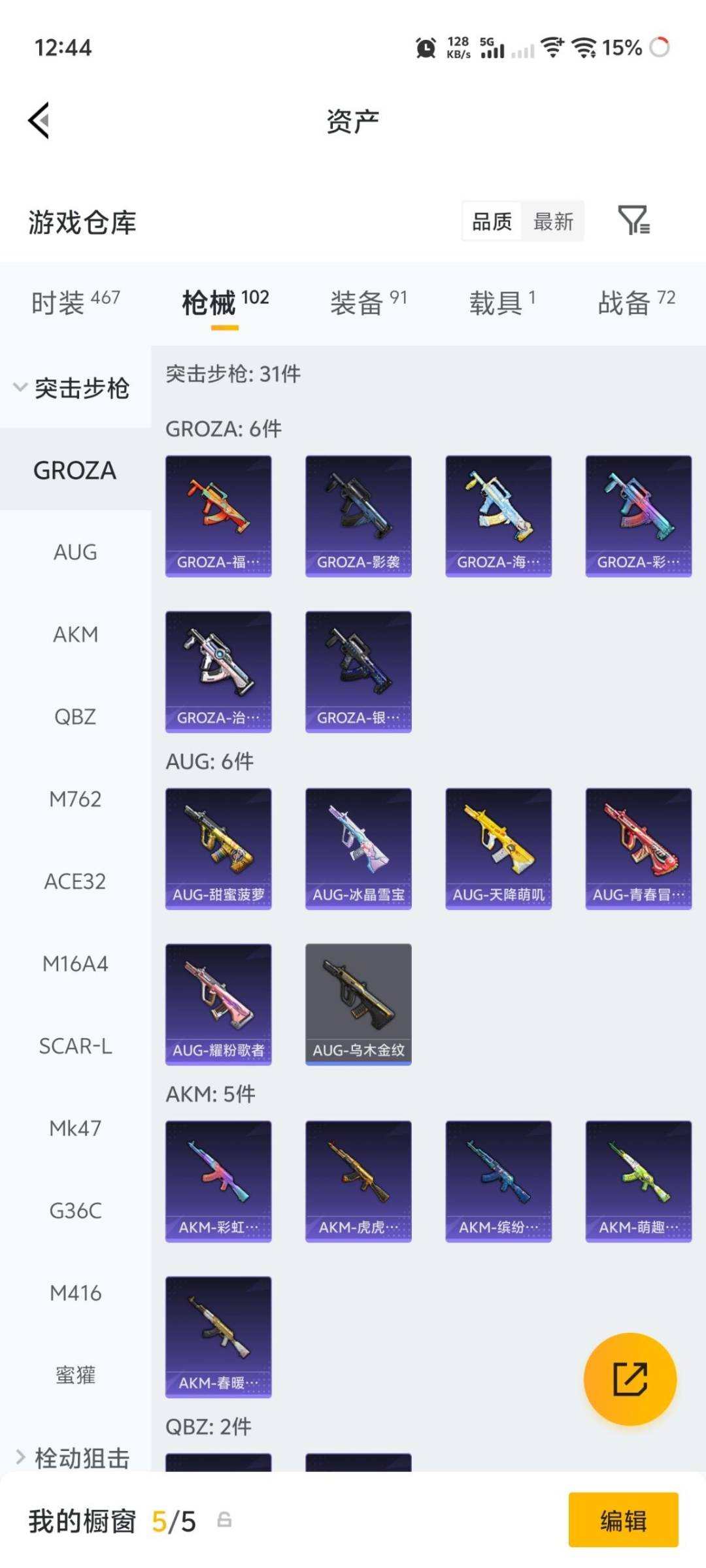Select M416 in the sidebar
This screenshot has height=1568, width=706.
pyautogui.click(x=75, y=1293)
